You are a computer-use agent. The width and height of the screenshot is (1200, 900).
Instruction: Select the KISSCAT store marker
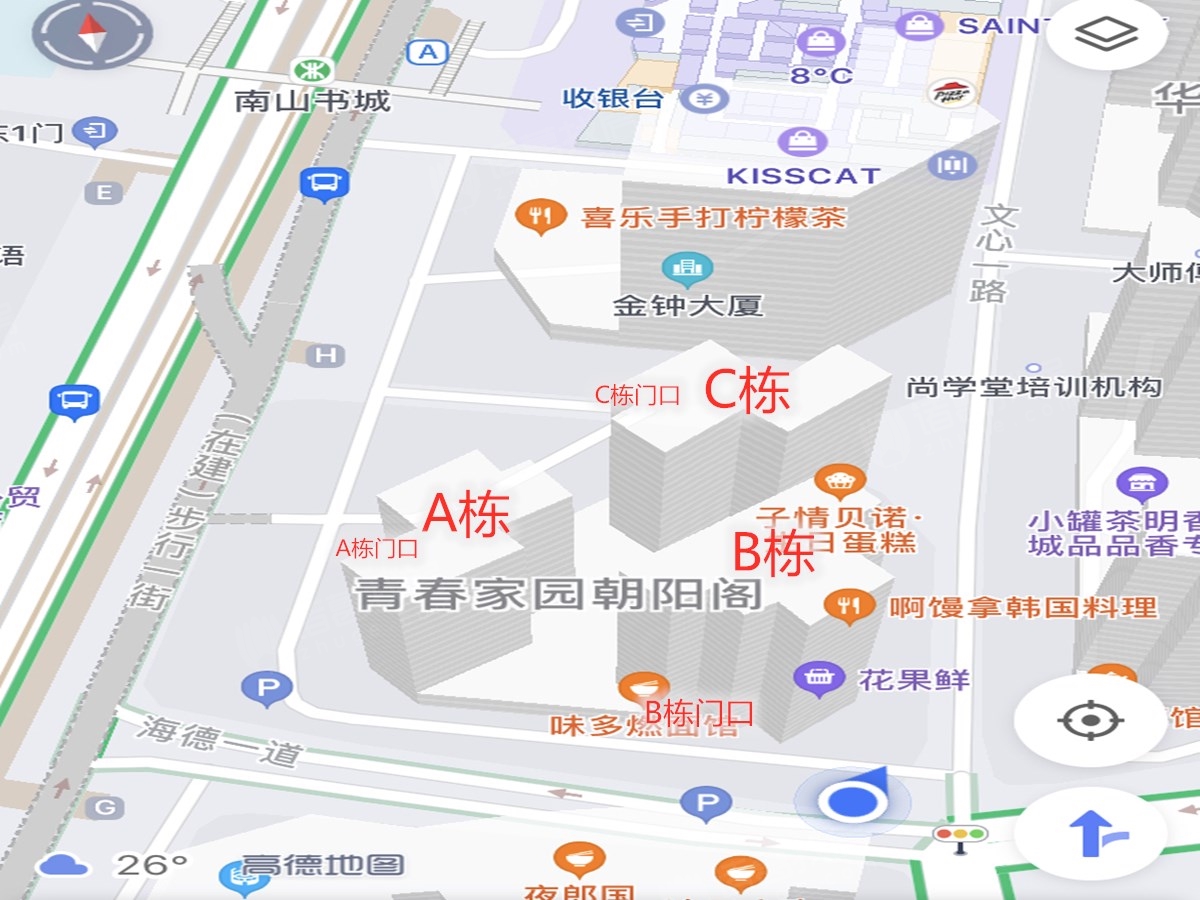click(x=802, y=141)
